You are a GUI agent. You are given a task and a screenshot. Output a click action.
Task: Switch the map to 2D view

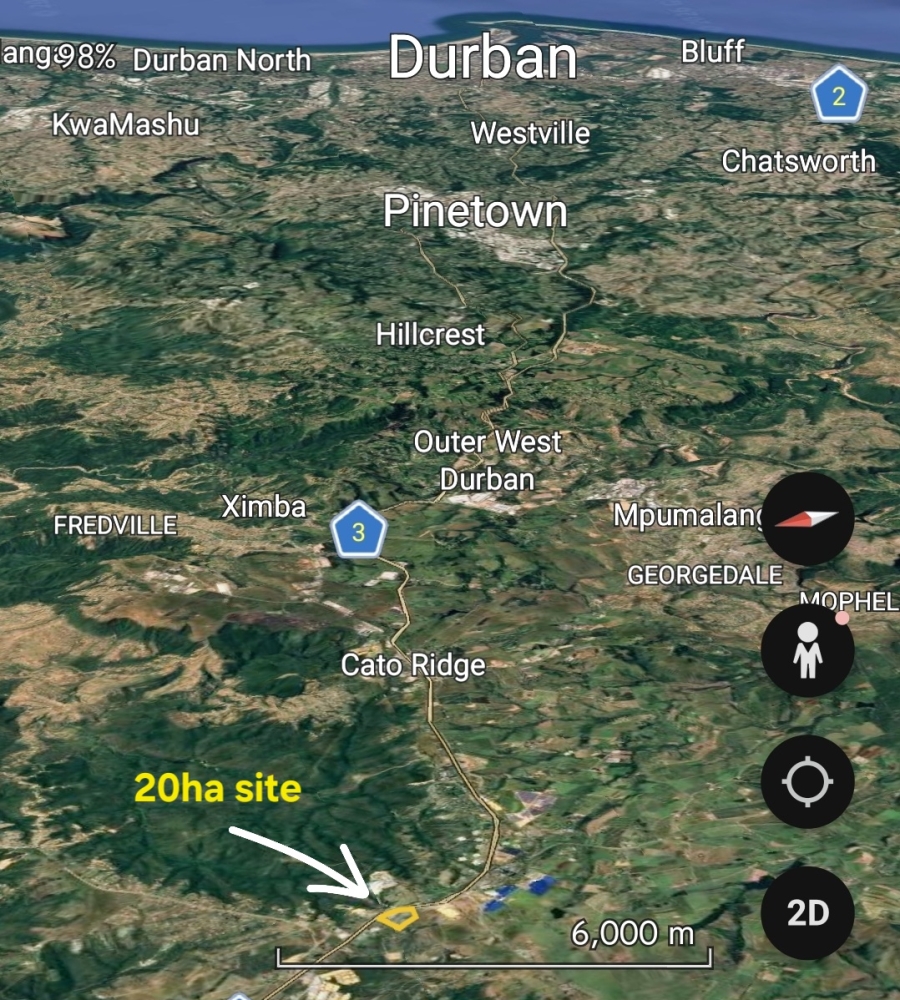coord(808,913)
